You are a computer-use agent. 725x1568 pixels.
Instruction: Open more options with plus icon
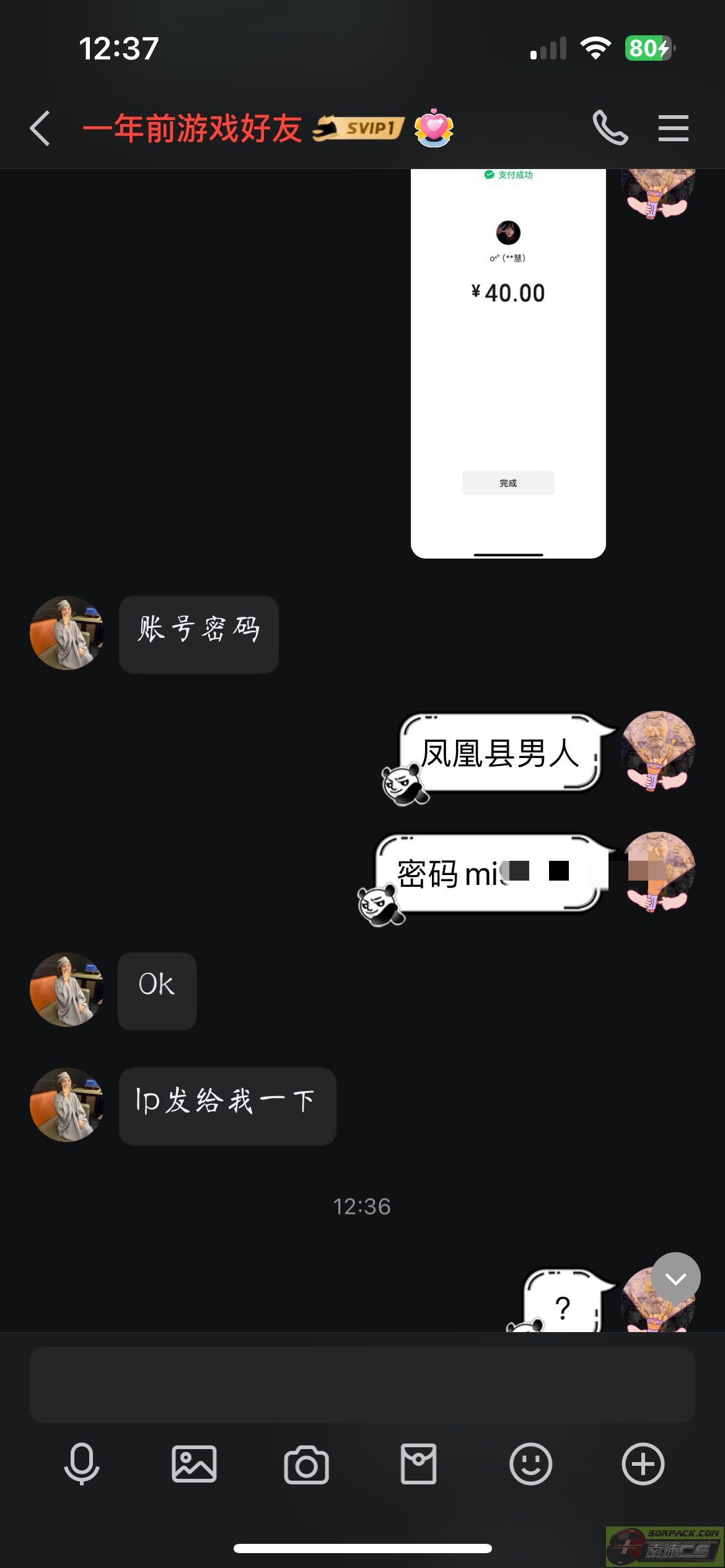tap(643, 1464)
